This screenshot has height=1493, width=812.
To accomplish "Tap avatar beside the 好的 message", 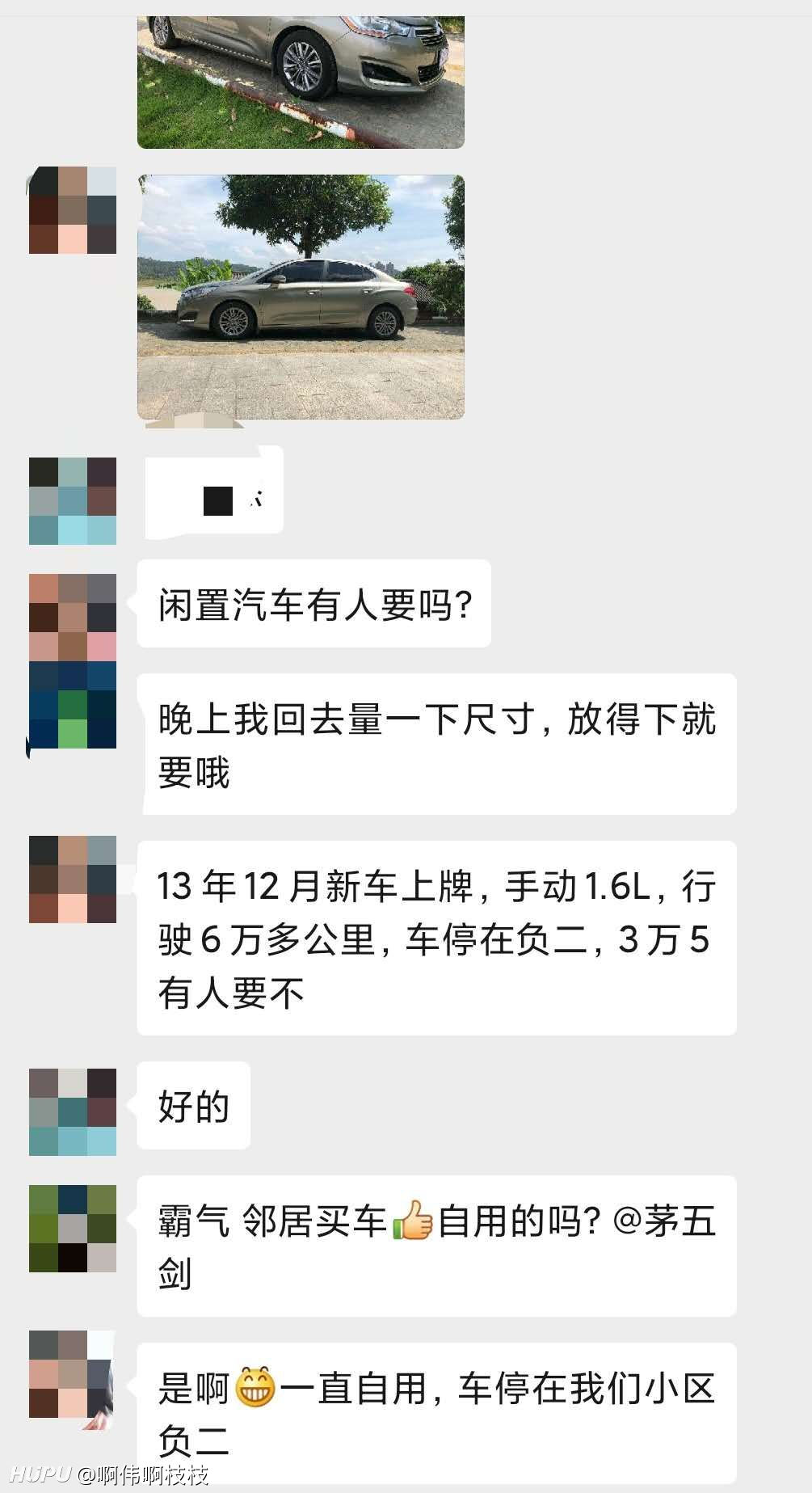I will point(73,1112).
